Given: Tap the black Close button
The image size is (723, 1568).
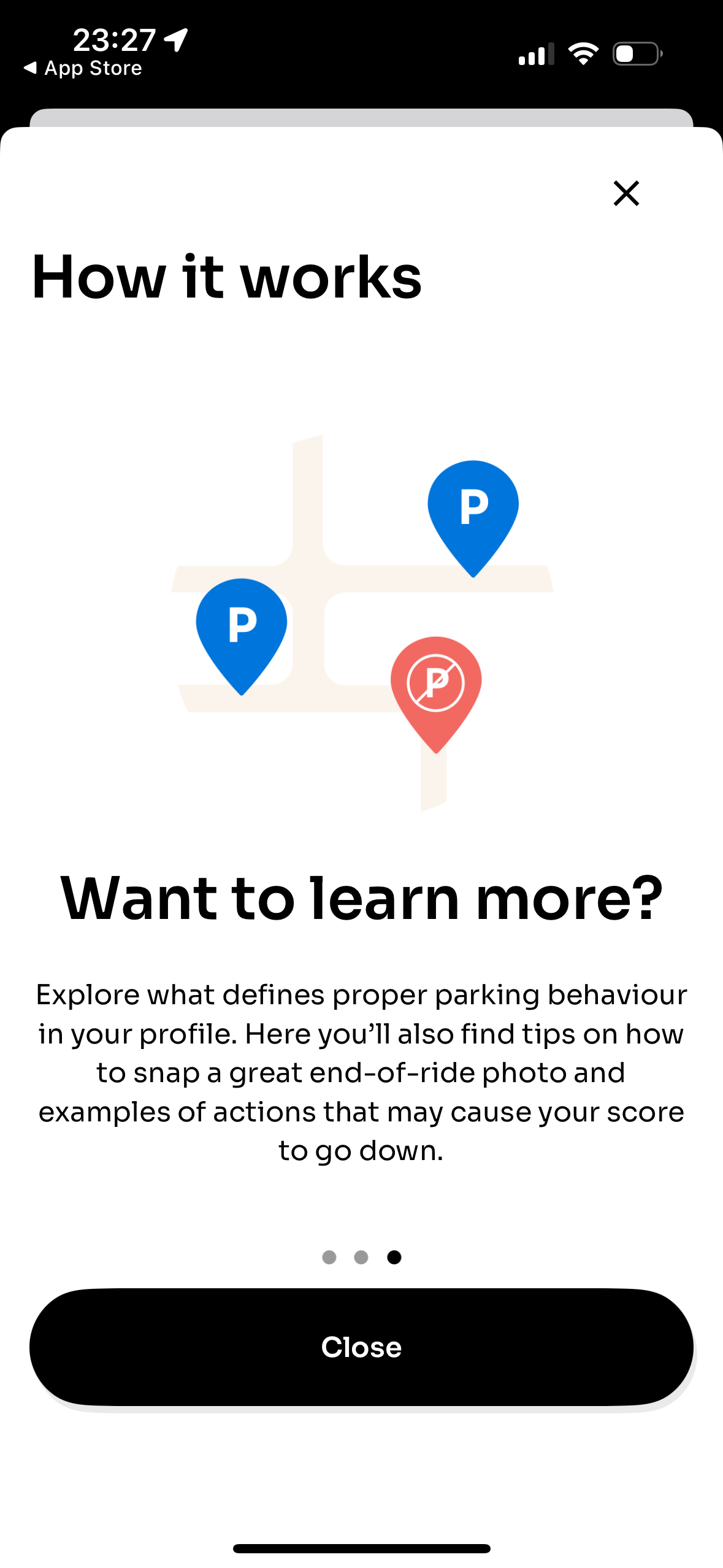Looking at the screenshot, I should click(x=361, y=1347).
